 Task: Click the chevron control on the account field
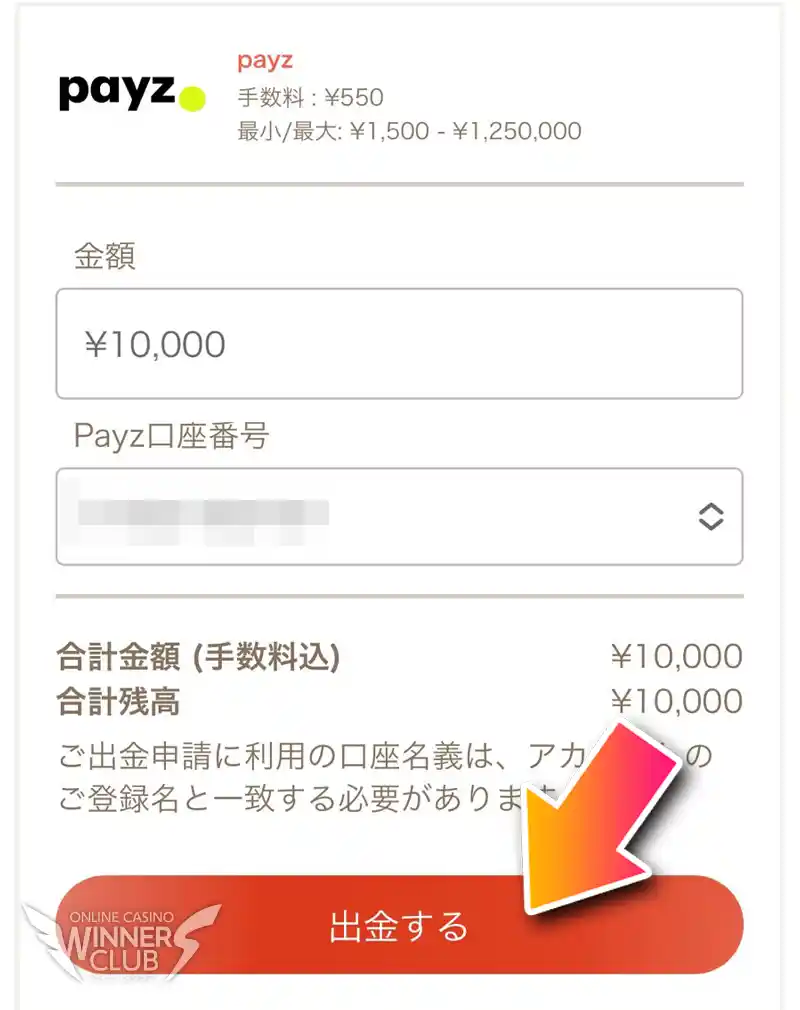(711, 517)
